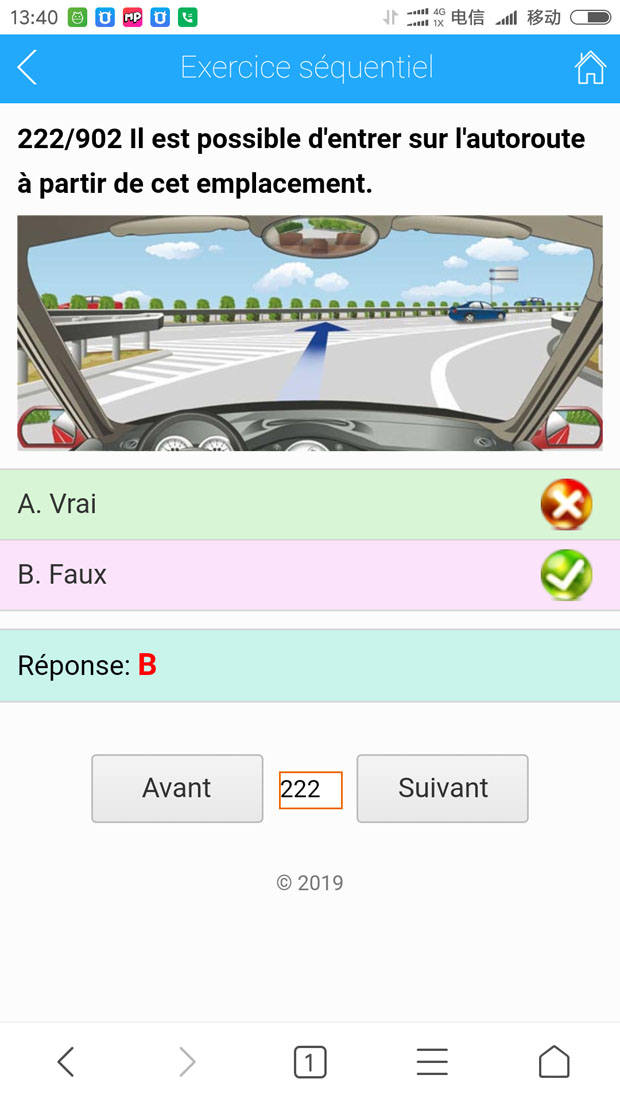The width and height of the screenshot is (620, 1102).
Task: Open the browser tabs counter
Action: click(x=310, y=1062)
